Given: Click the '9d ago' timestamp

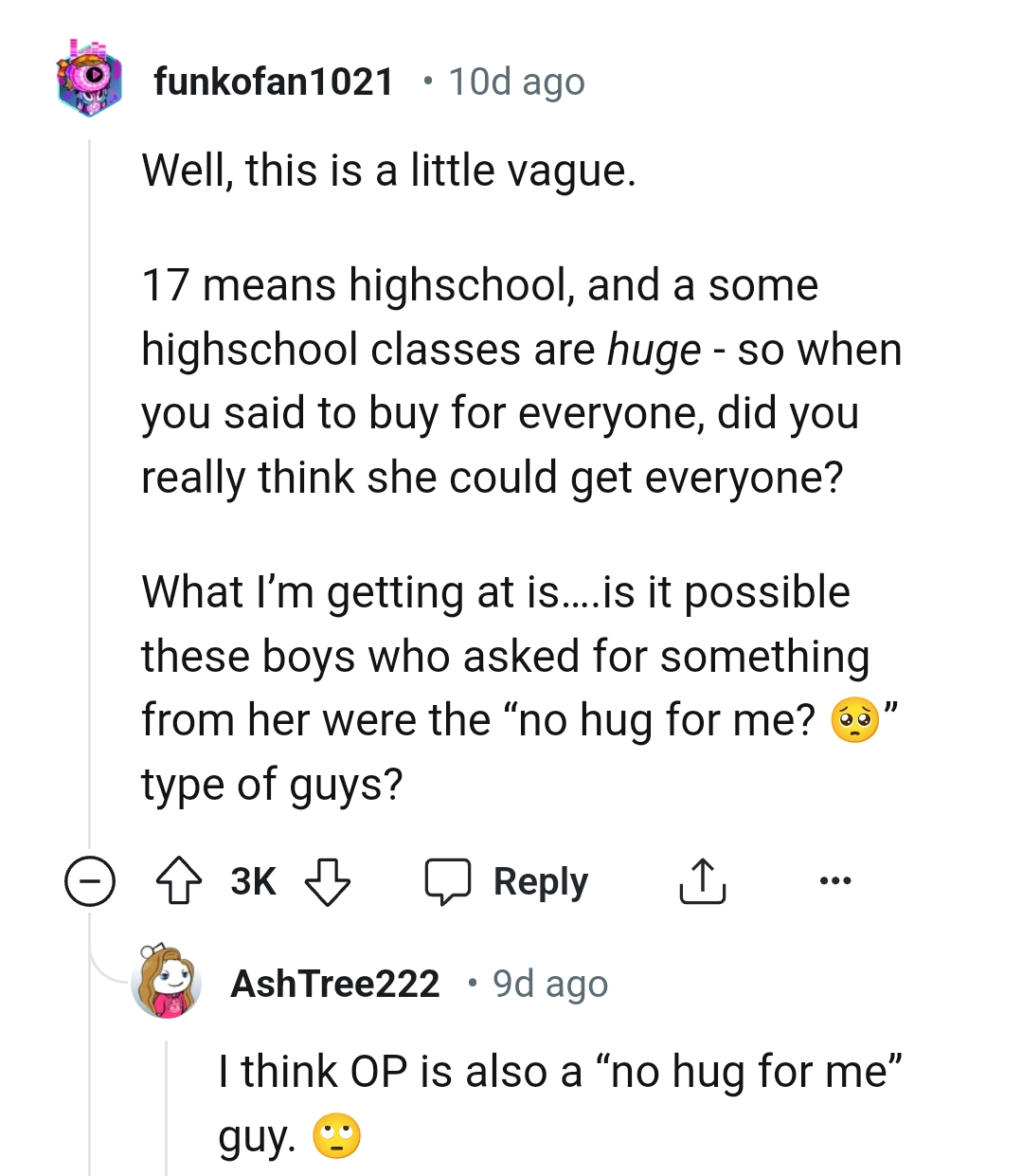Looking at the screenshot, I should pyautogui.click(x=549, y=984).
